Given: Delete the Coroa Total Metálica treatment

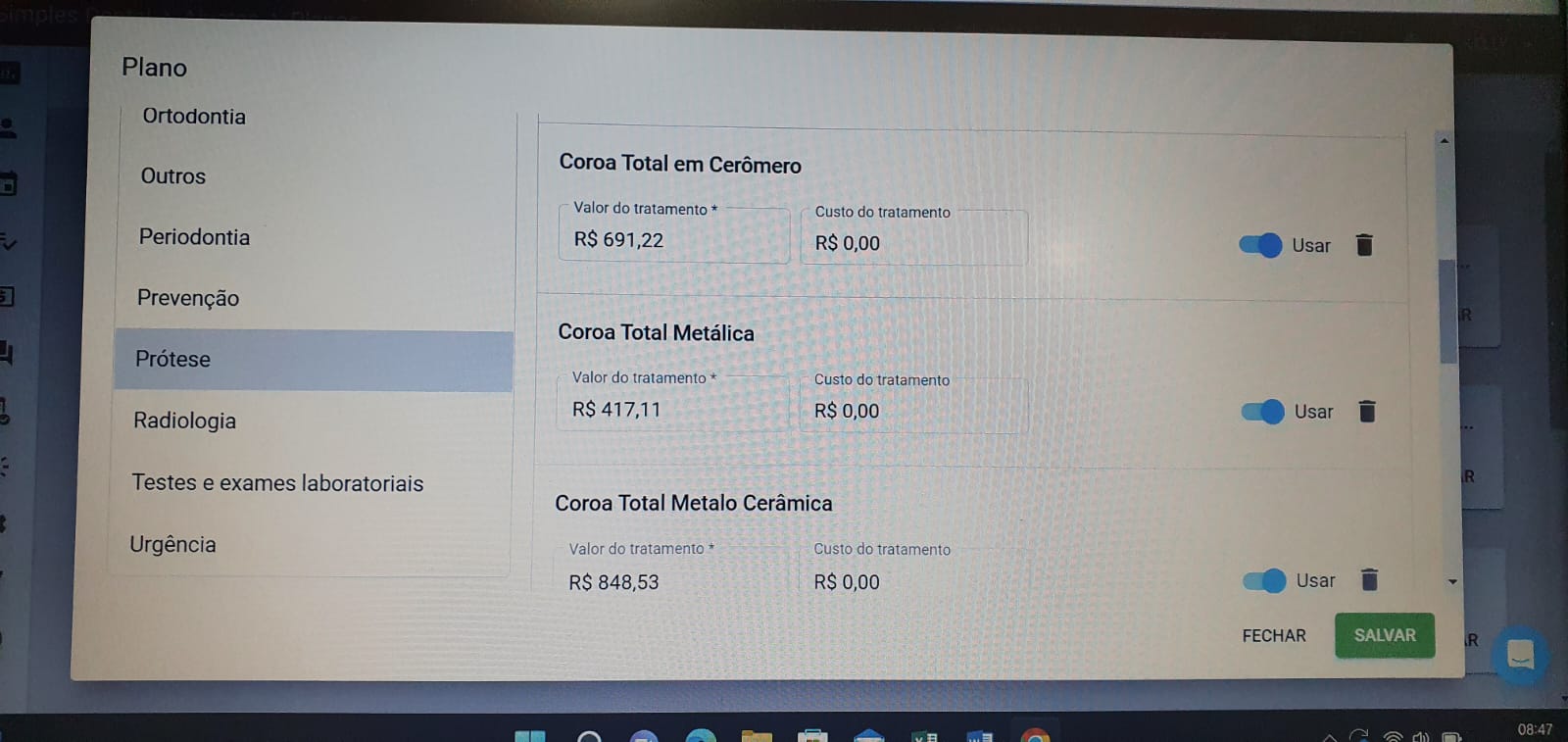Looking at the screenshot, I should coord(1367,412).
